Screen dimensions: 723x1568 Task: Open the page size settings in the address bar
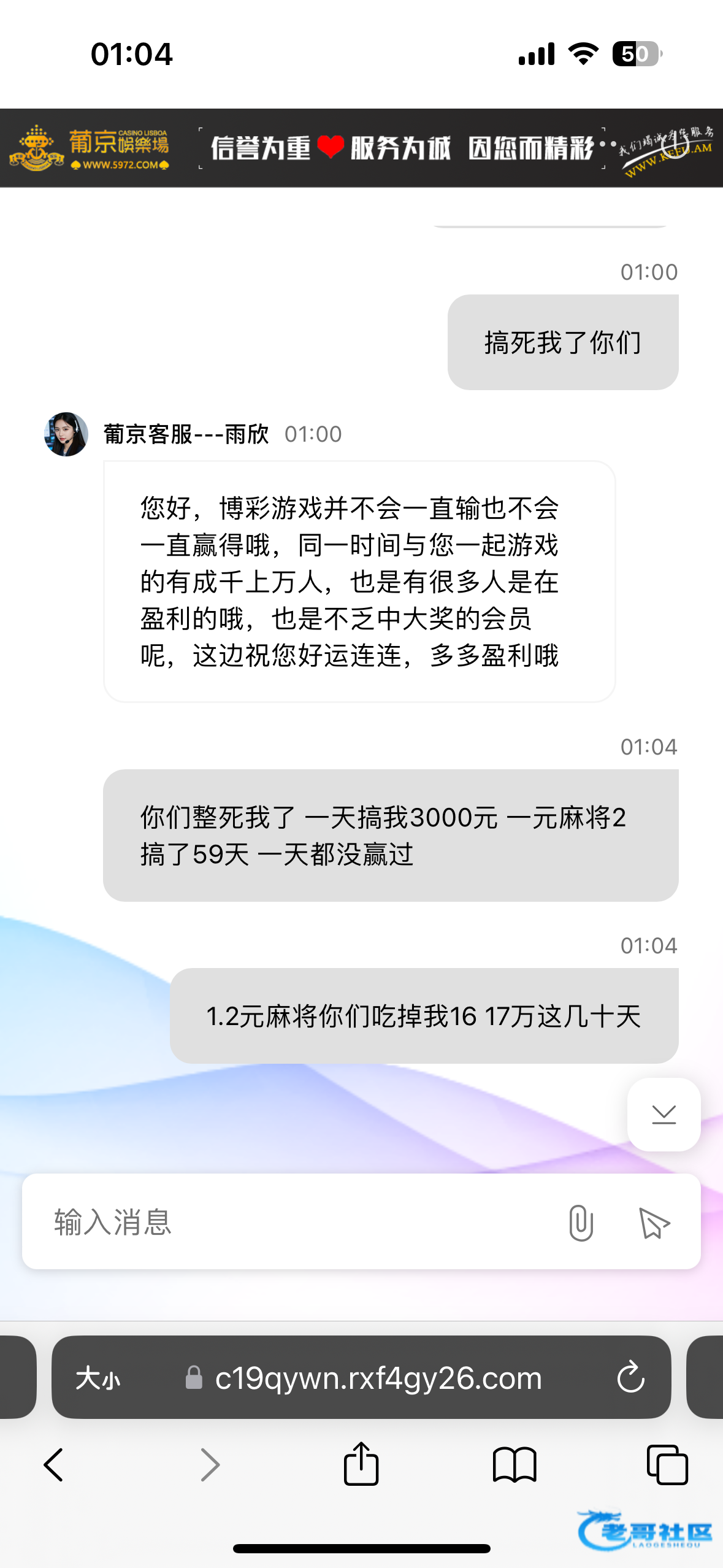(98, 1378)
